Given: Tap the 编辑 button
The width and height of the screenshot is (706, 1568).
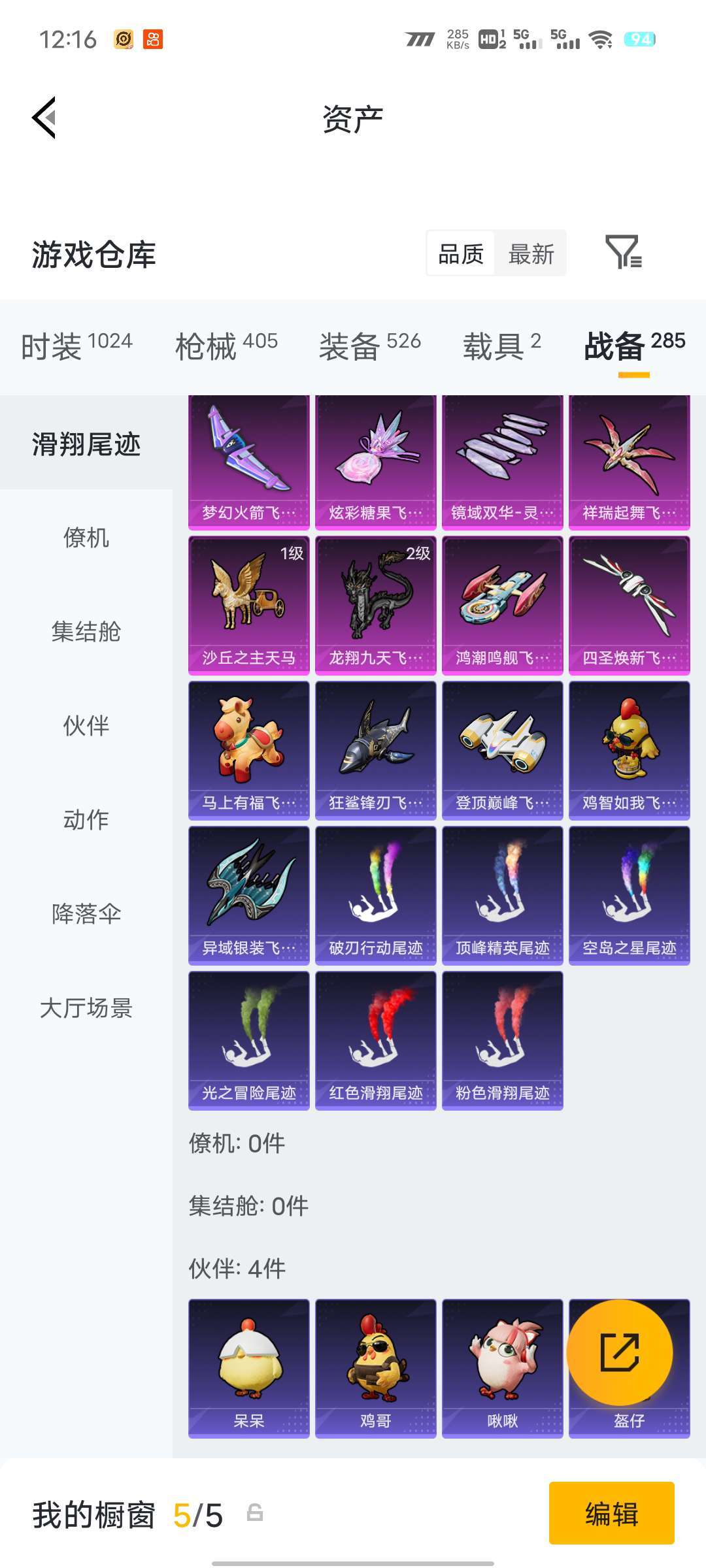Looking at the screenshot, I should point(612,1513).
